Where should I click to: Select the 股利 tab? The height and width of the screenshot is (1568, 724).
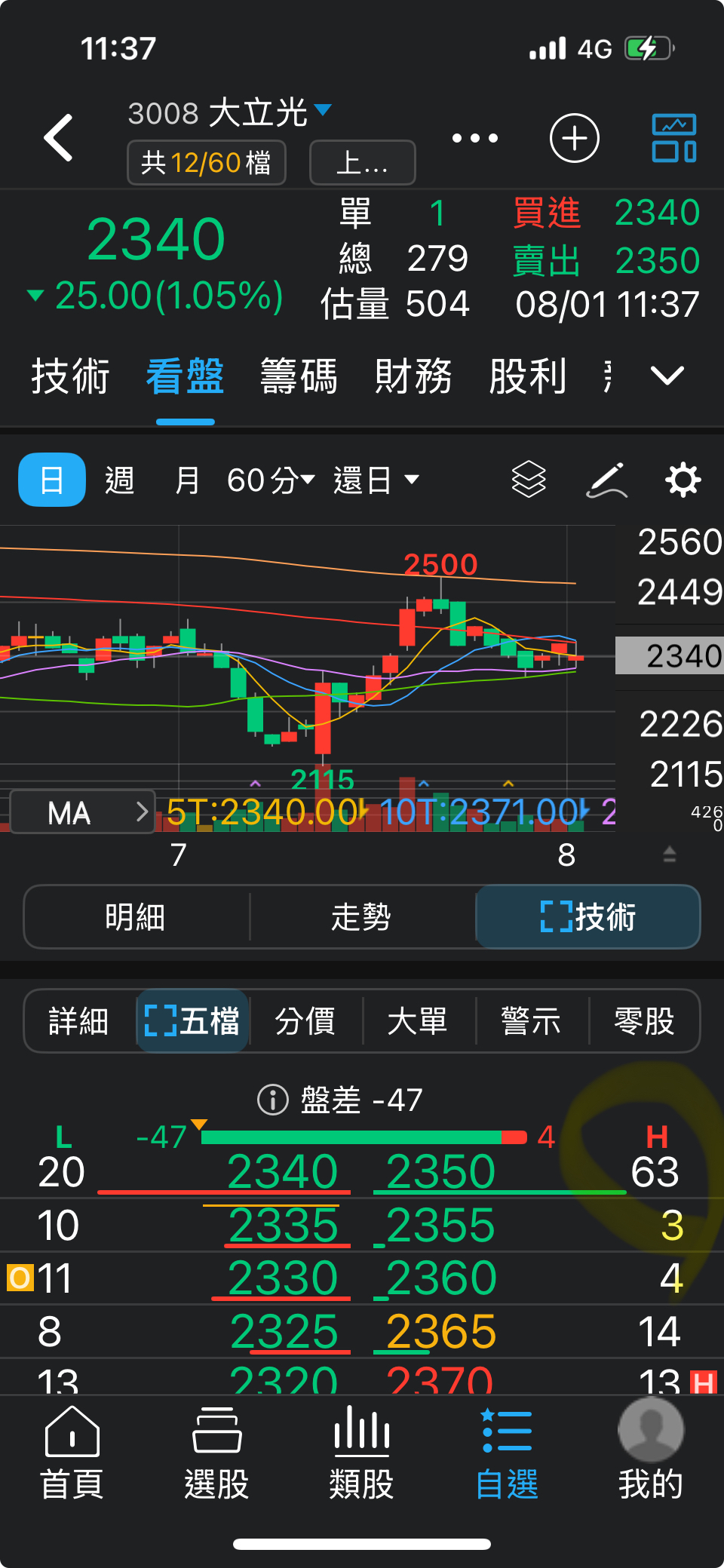coord(528,376)
